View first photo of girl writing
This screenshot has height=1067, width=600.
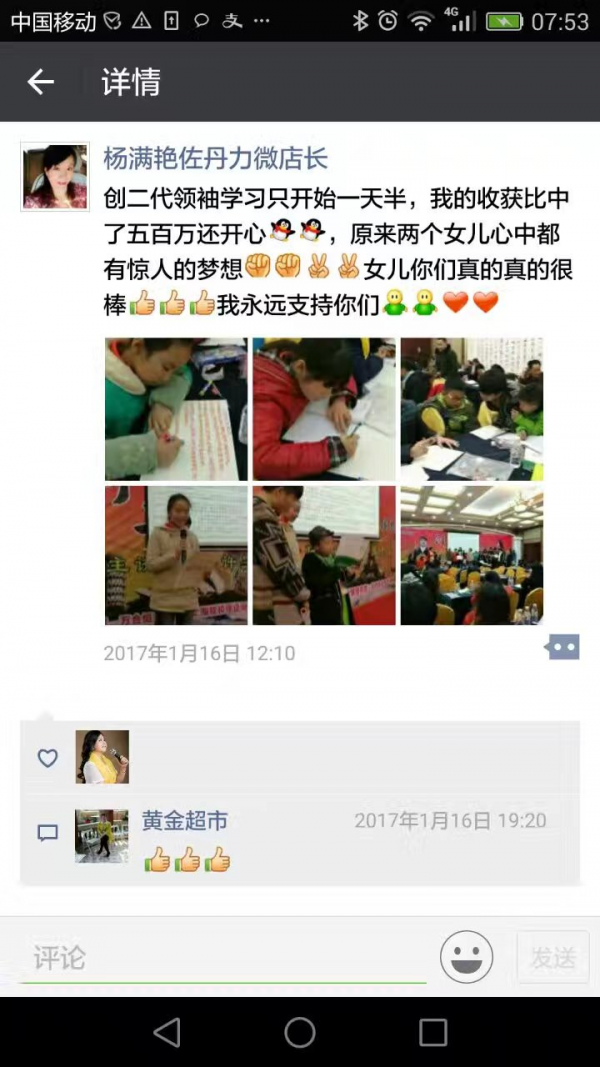(x=176, y=409)
